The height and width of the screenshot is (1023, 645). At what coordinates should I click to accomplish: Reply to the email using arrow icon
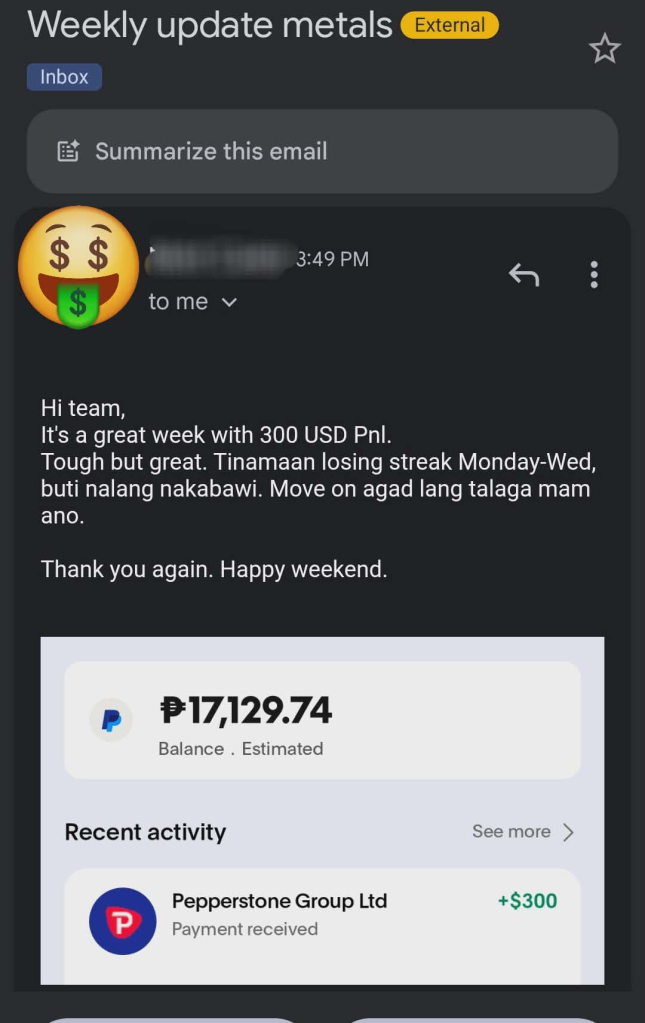point(524,274)
